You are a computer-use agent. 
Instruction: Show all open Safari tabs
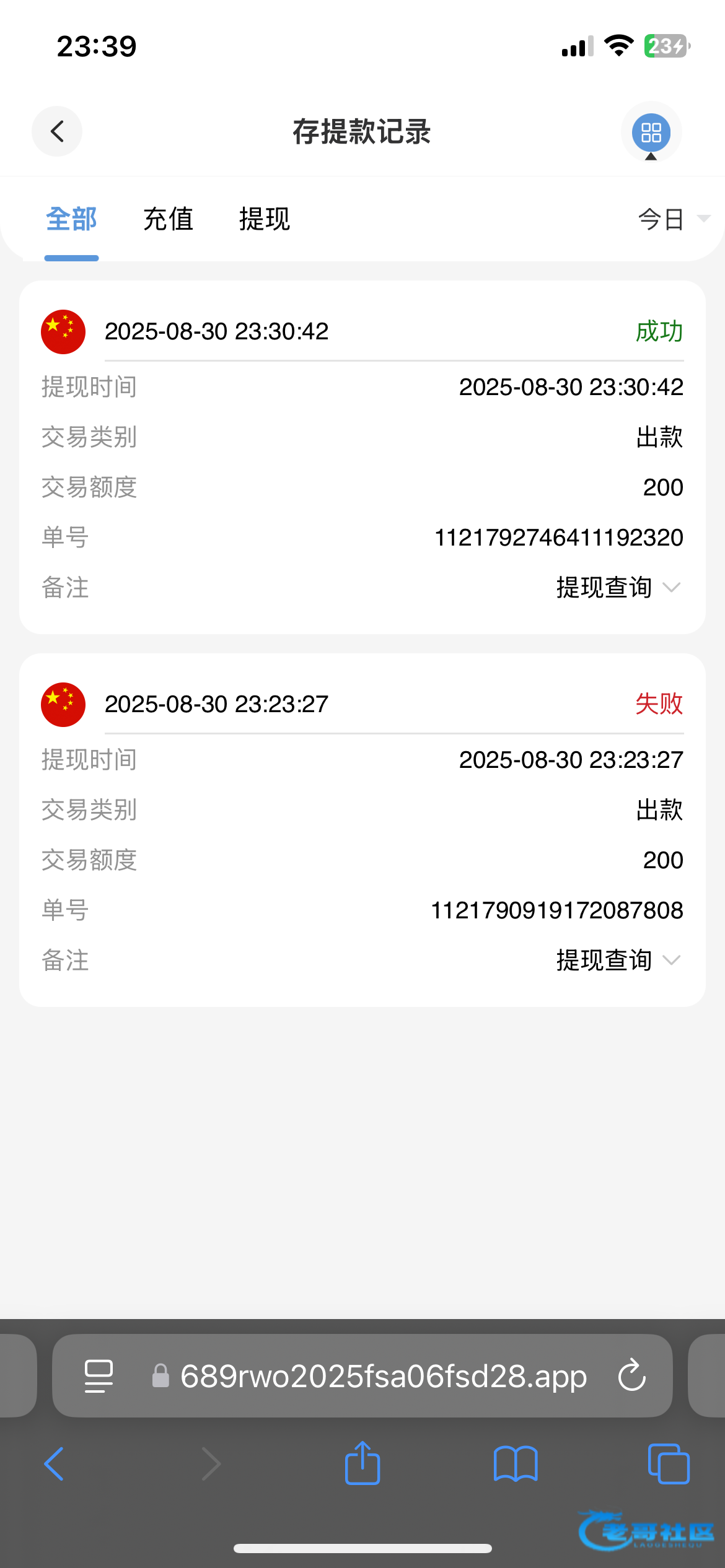(668, 1465)
